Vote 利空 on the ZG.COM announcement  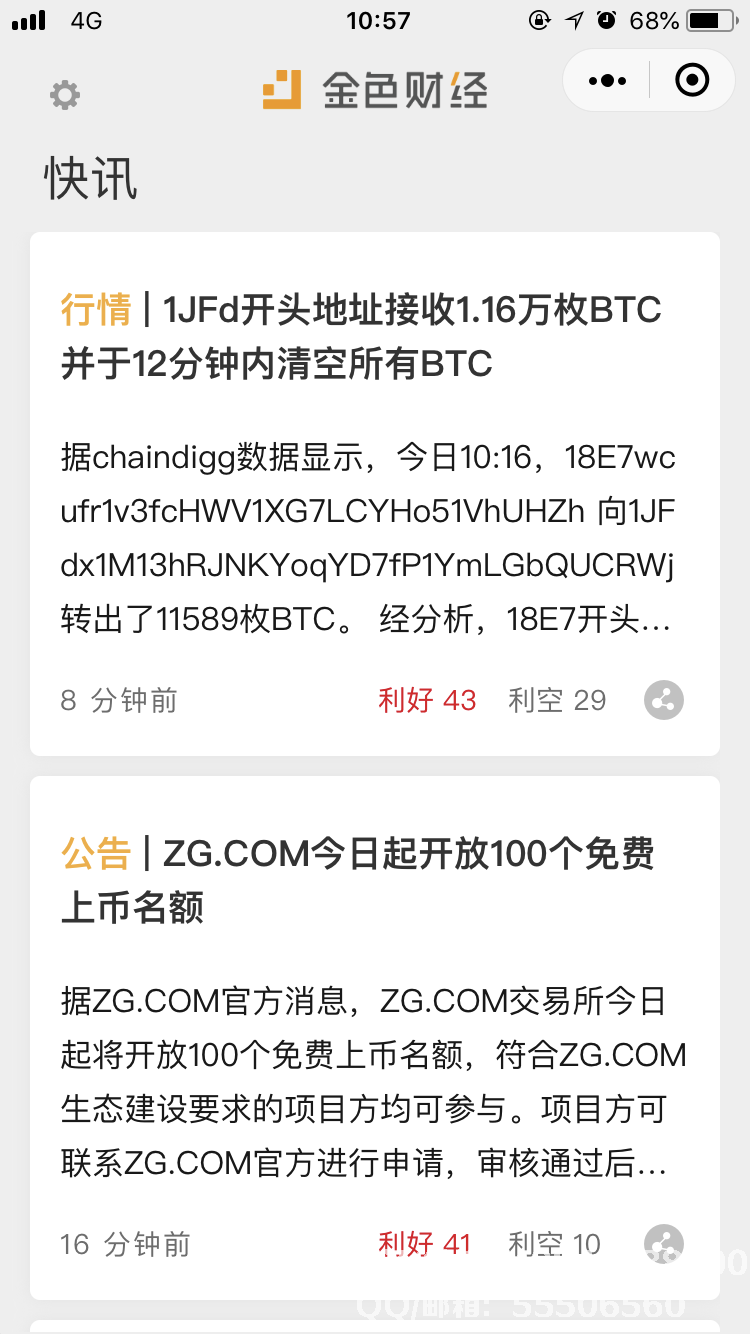click(554, 1244)
